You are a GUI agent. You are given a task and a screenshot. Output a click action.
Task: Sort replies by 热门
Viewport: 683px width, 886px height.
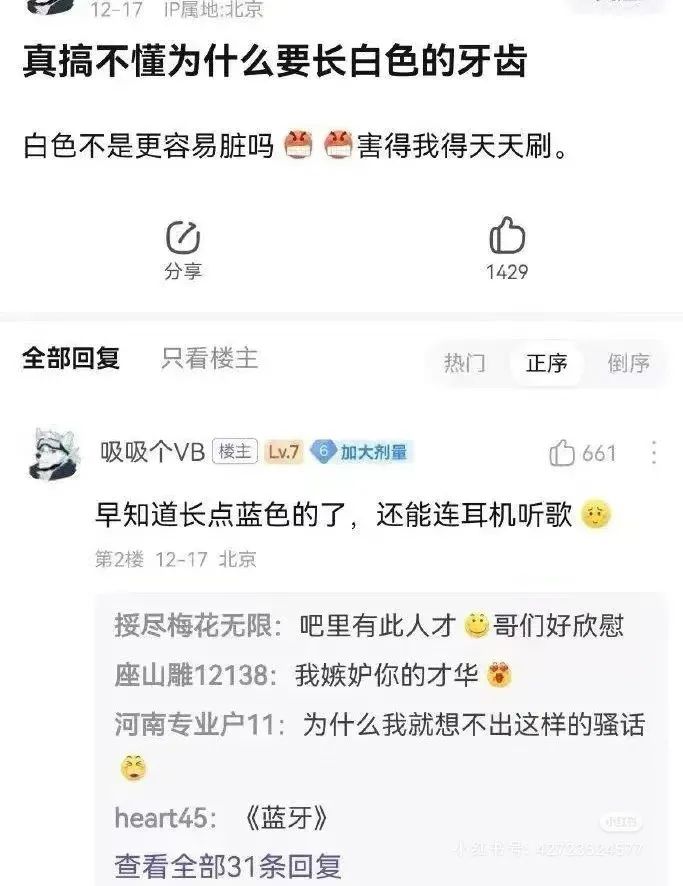[x=465, y=363]
